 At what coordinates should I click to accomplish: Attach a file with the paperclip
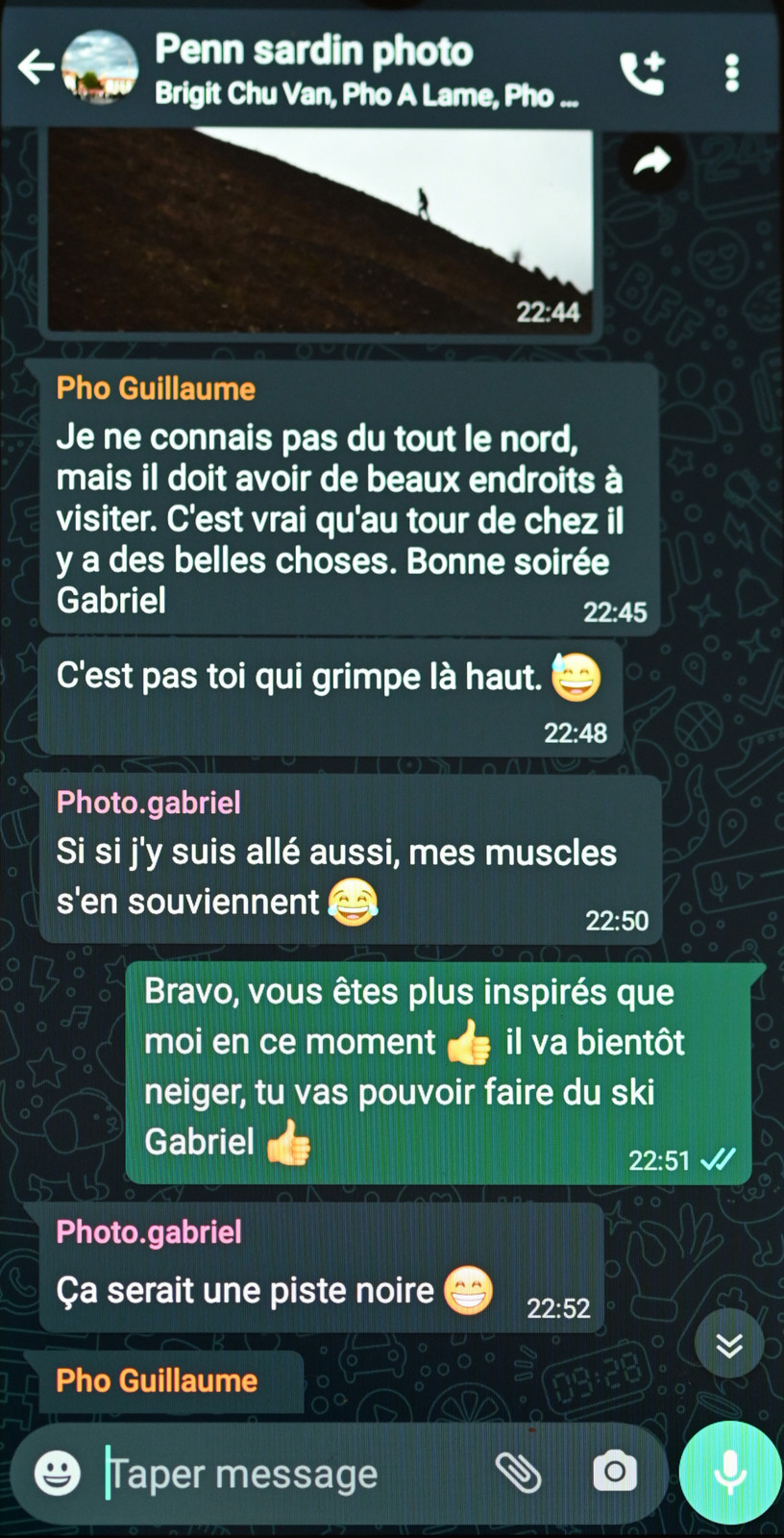point(518,1472)
